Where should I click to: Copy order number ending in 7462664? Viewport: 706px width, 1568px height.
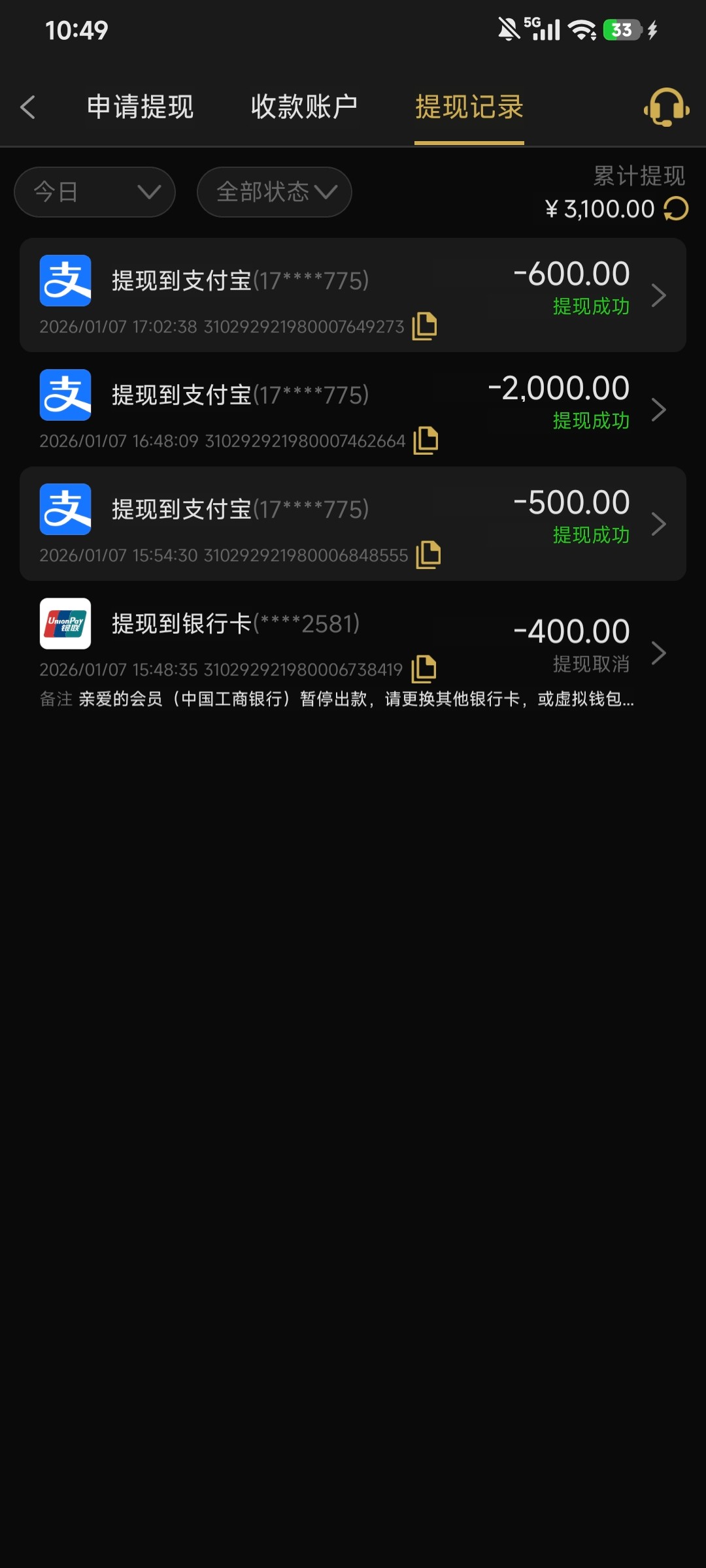[426, 440]
